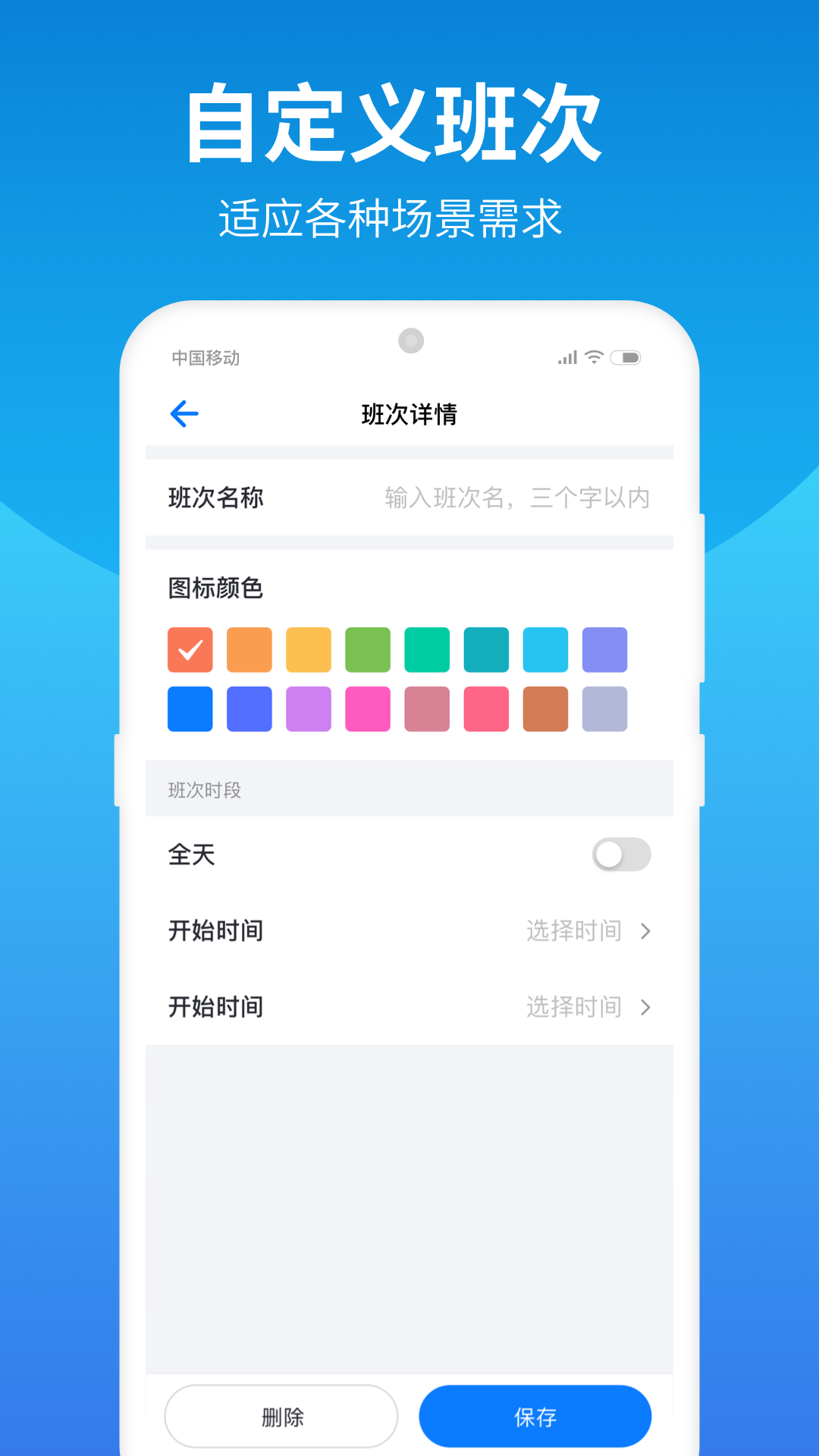The width and height of the screenshot is (819, 1456).
Task: Select the green icon color swatch
Action: [368, 649]
